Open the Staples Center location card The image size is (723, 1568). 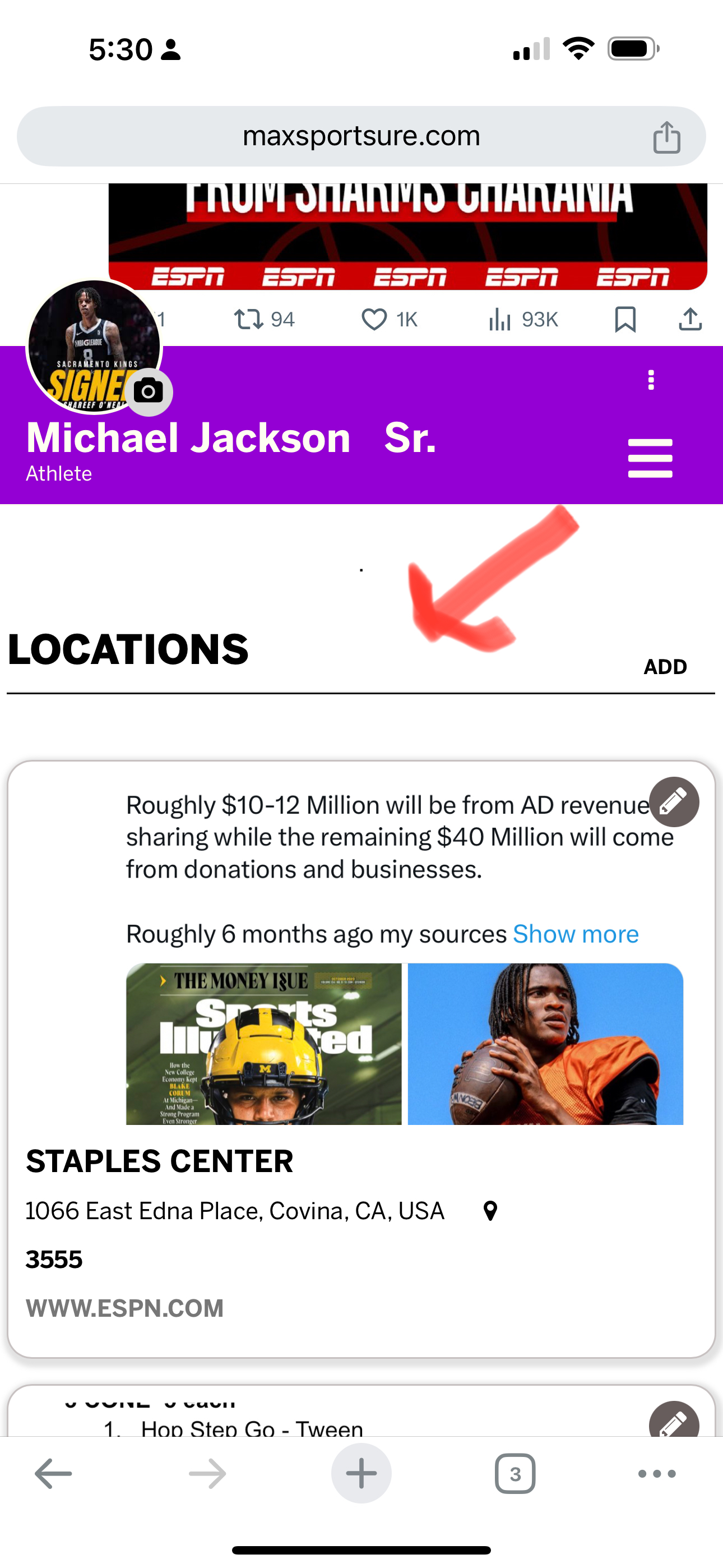(x=159, y=1161)
